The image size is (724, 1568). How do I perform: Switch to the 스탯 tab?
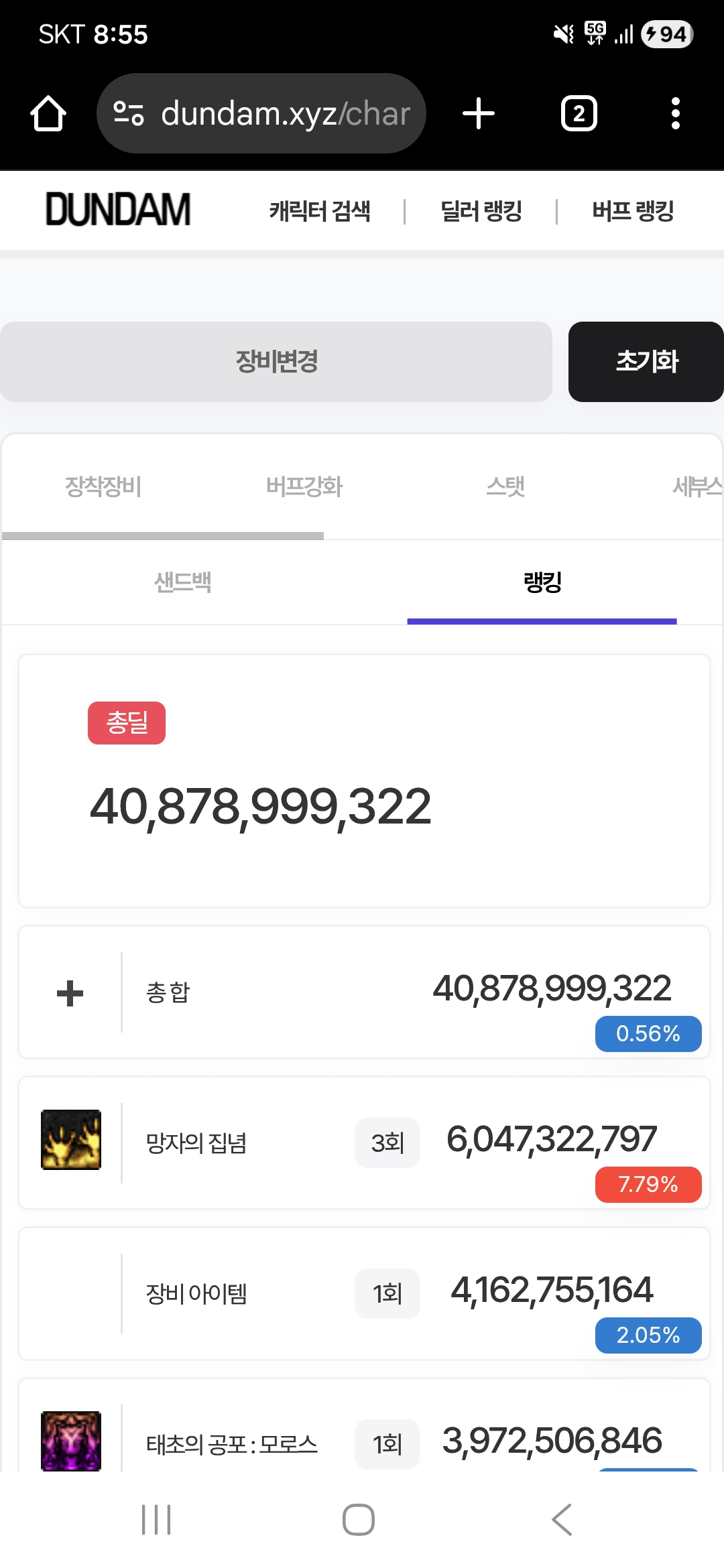[505, 486]
